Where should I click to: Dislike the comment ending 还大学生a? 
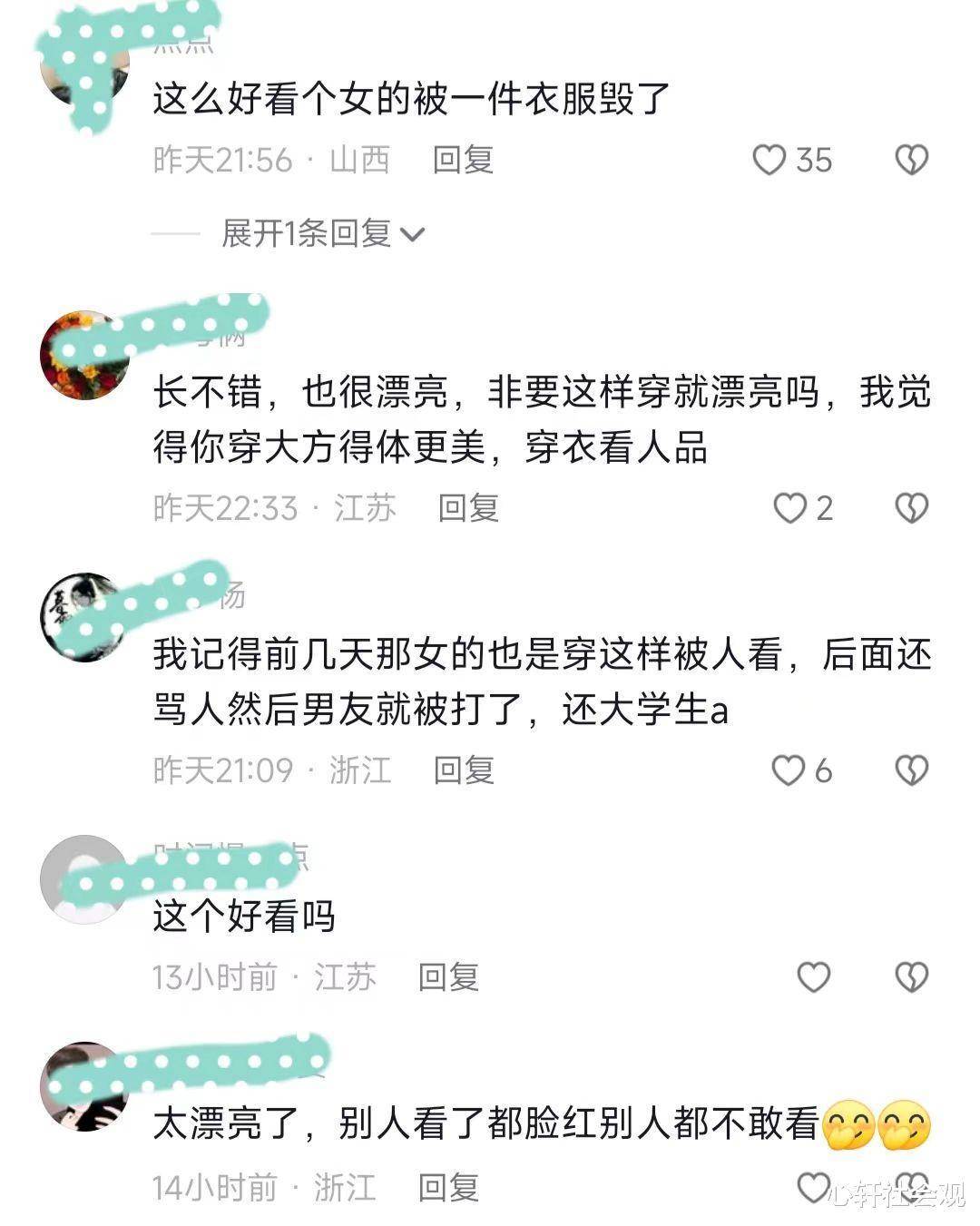[x=911, y=770]
